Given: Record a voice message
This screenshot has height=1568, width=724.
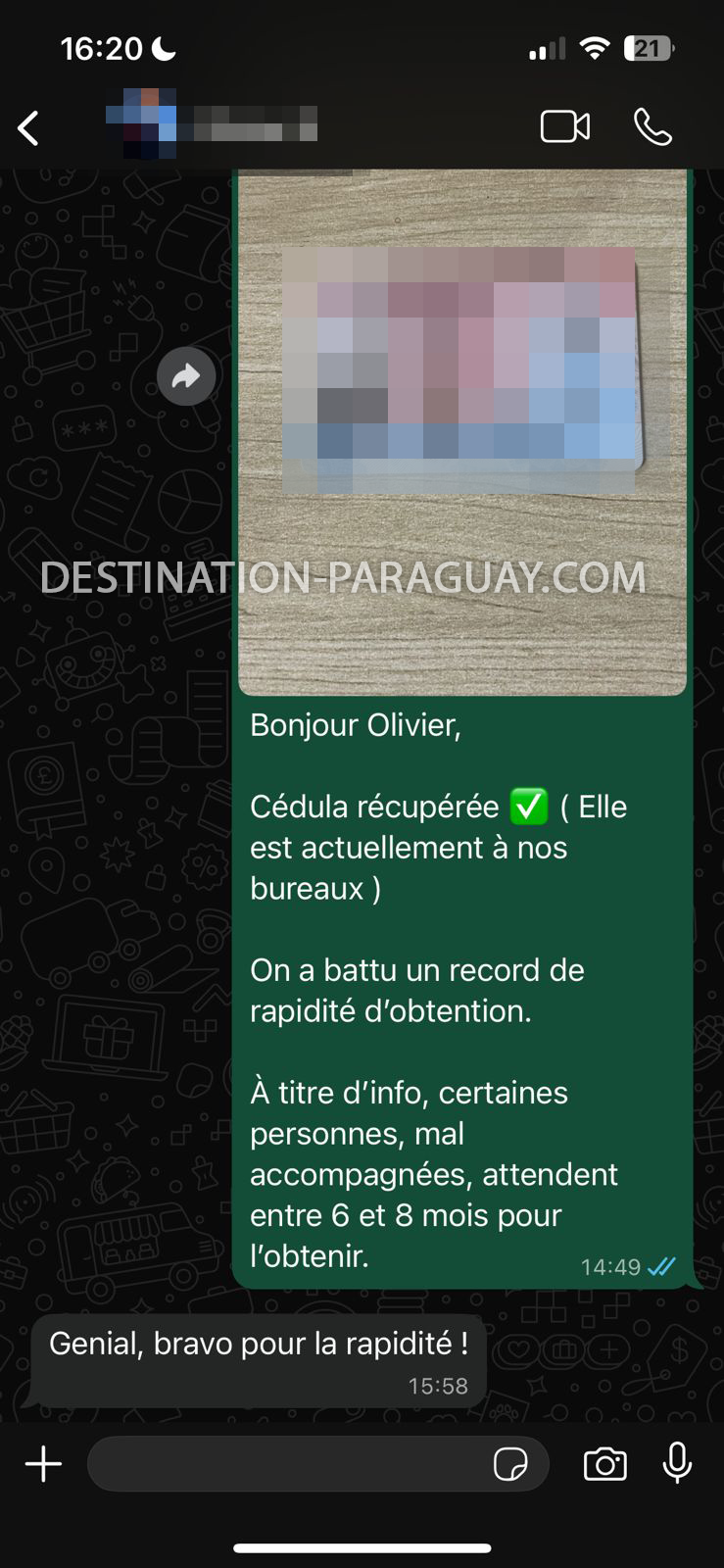Looking at the screenshot, I should 677,1463.
